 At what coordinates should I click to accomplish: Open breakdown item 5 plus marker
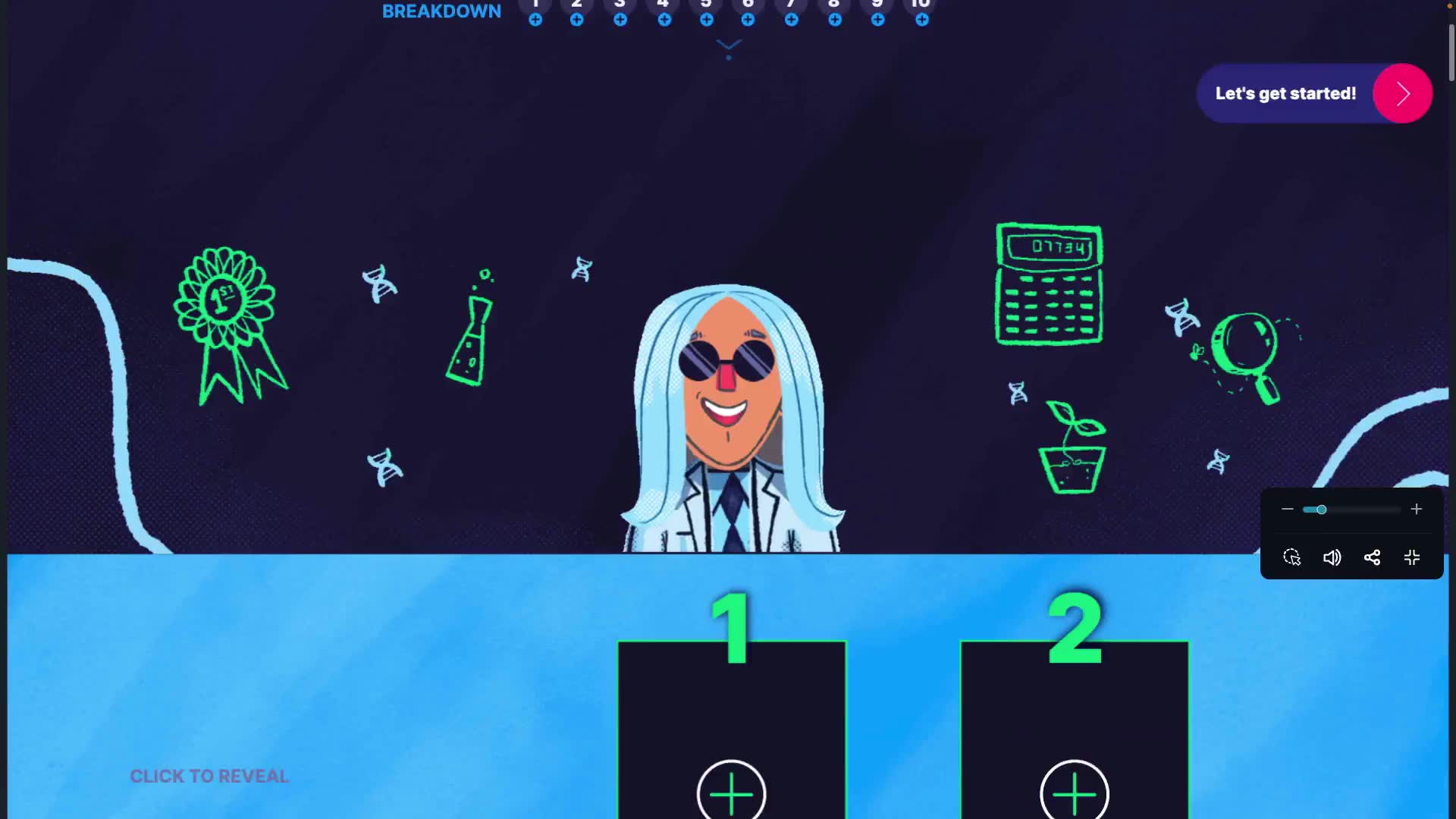tap(707, 20)
